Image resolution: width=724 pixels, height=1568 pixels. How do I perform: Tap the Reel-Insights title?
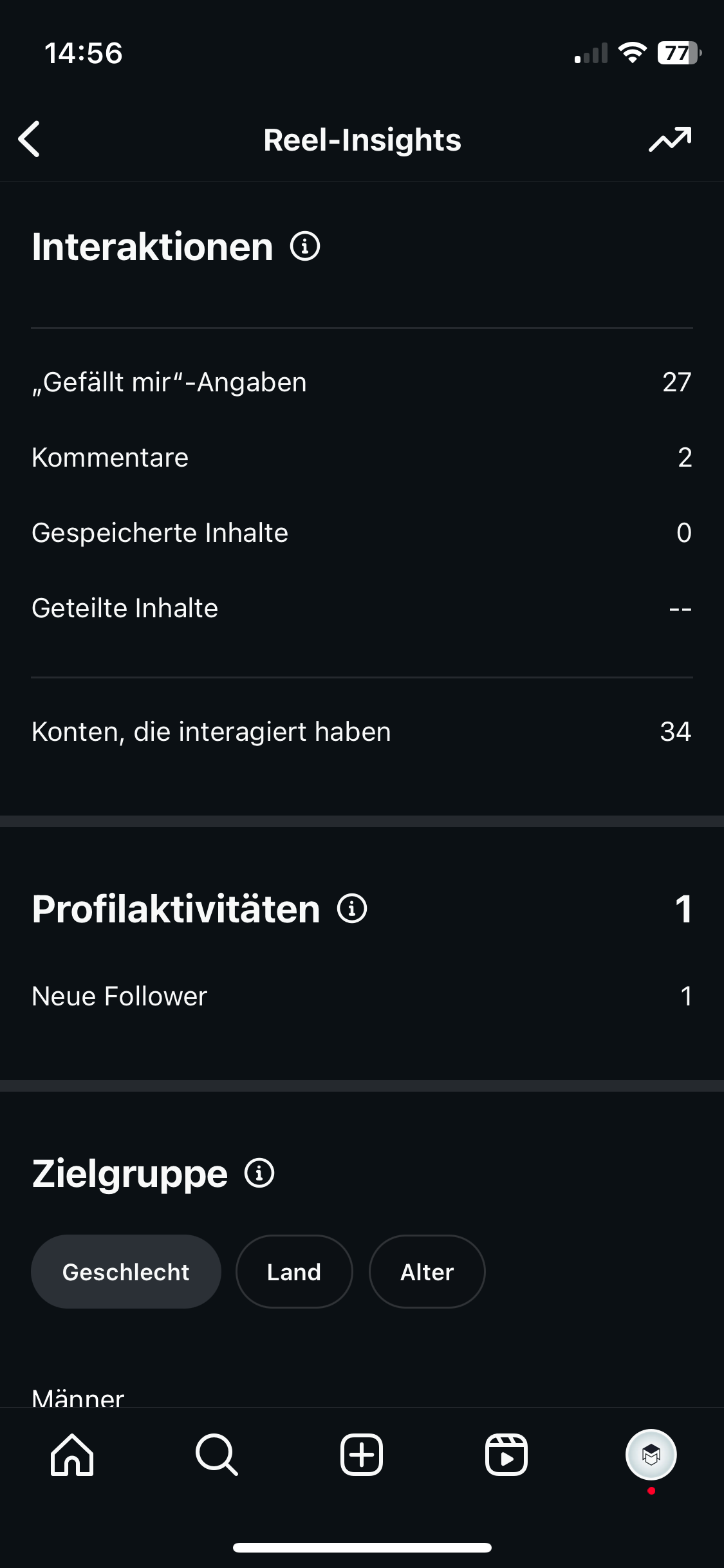(x=362, y=140)
